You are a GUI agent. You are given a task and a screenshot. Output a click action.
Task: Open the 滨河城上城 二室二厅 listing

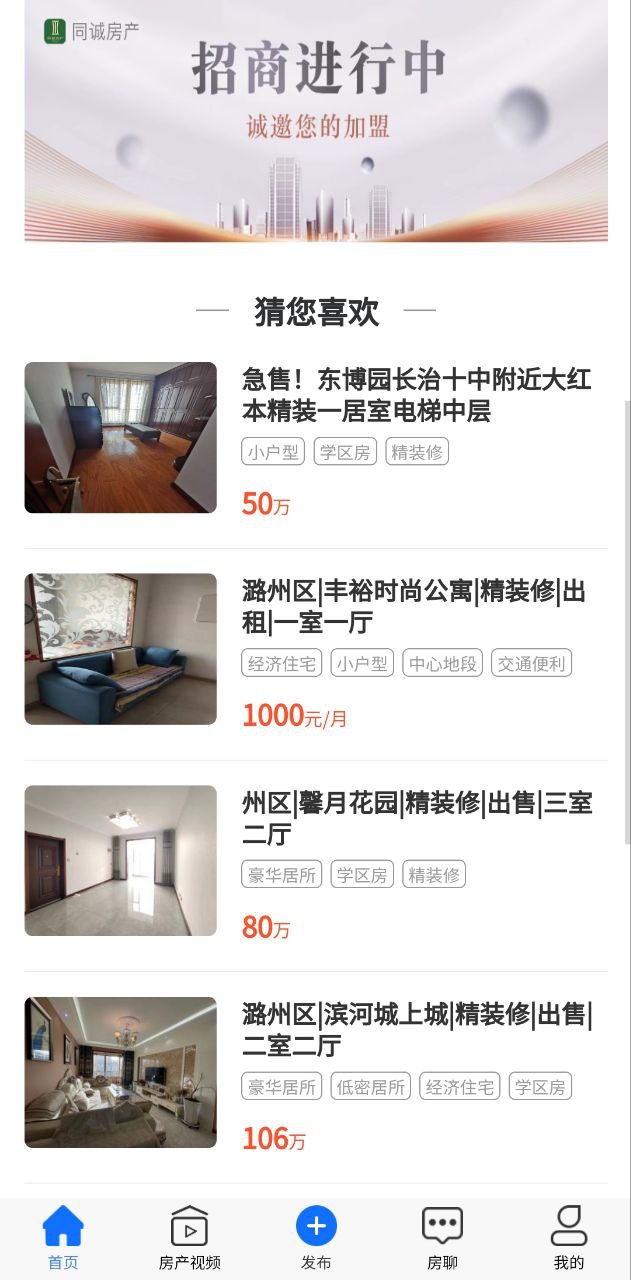pyautogui.click(x=417, y=1030)
